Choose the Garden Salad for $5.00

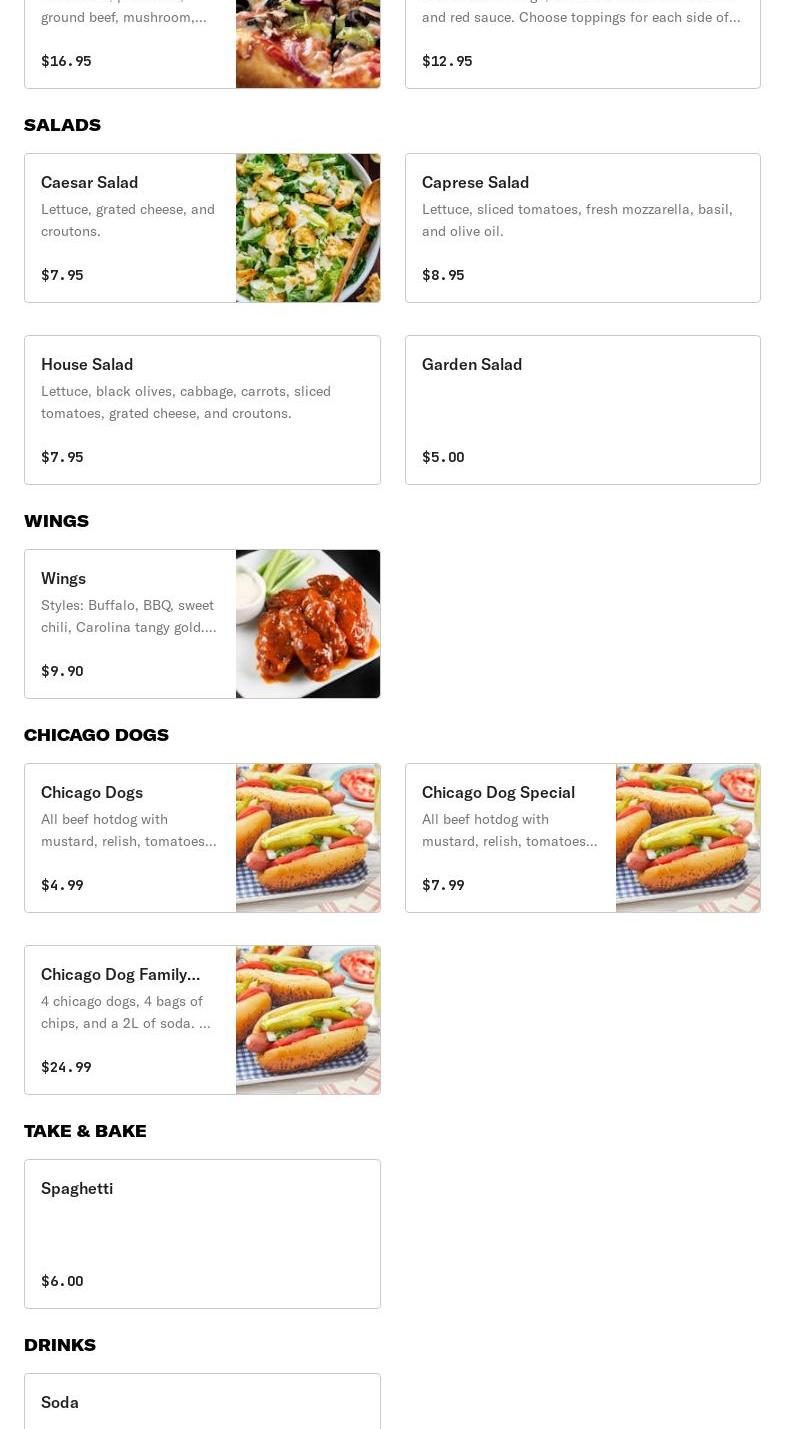click(582, 410)
